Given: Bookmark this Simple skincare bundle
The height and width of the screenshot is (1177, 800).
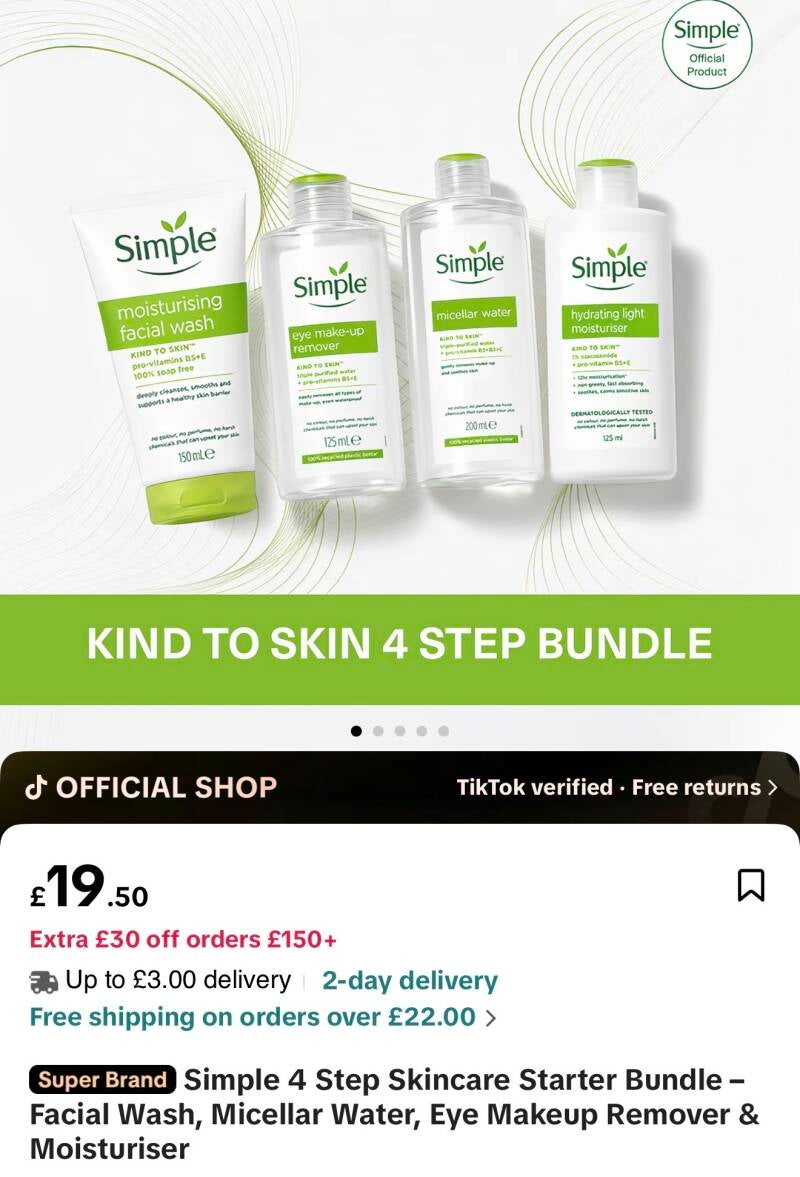Looking at the screenshot, I should point(750,885).
